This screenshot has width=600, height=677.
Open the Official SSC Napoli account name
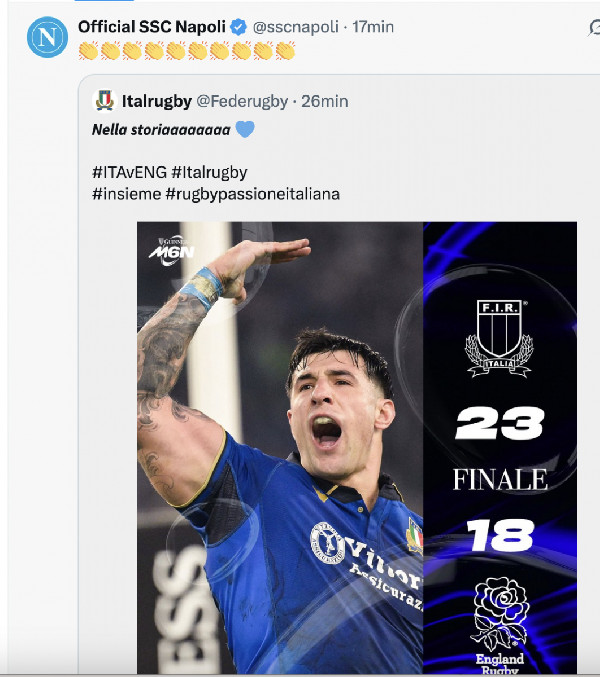coord(152,26)
